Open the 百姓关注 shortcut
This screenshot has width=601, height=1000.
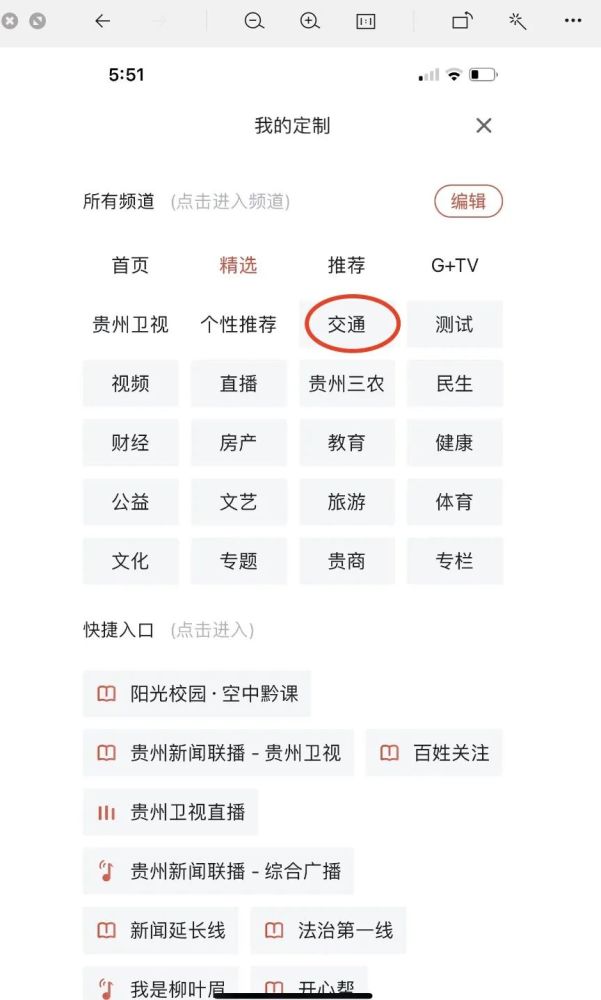pos(434,753)
